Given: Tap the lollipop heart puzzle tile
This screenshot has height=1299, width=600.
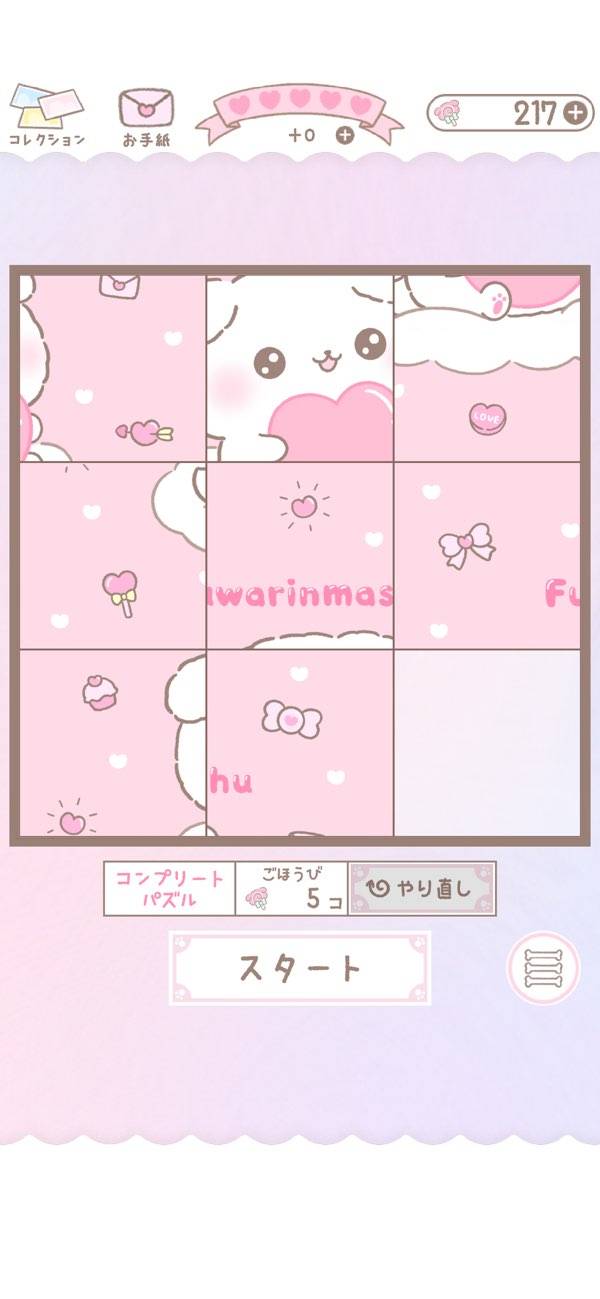Looking at the screenshot, I should 113,556.
